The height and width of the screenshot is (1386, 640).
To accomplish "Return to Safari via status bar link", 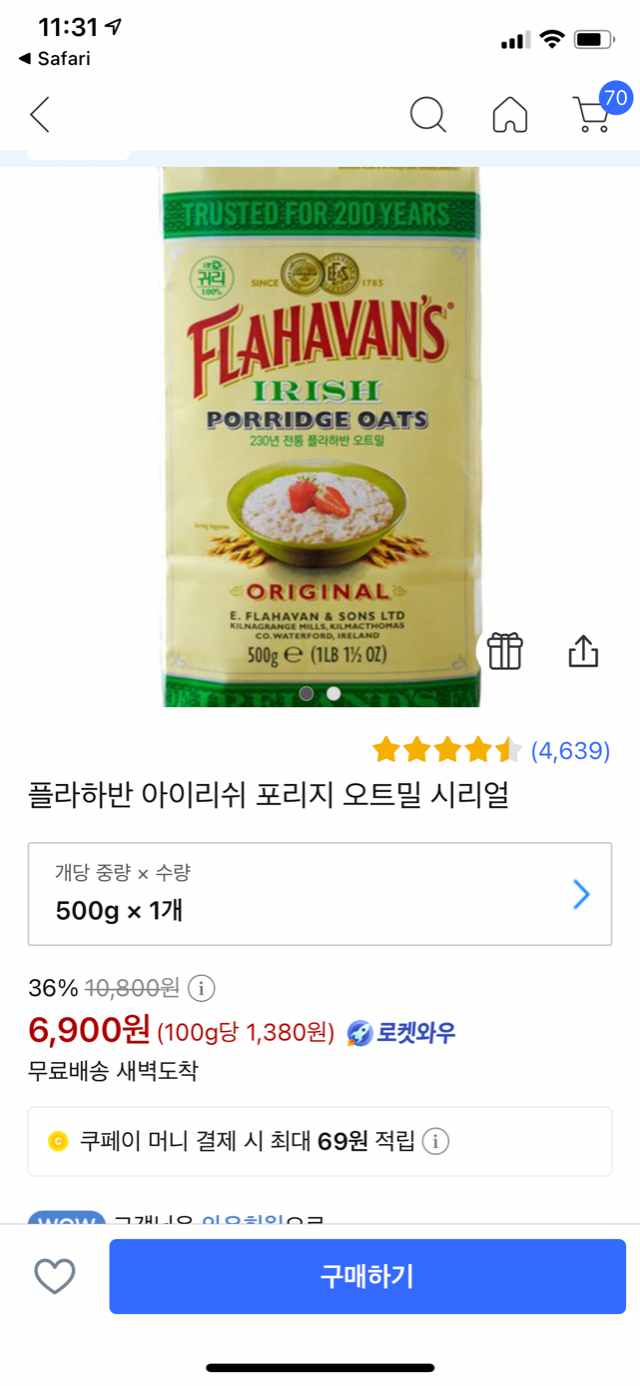I will tap(55, 59).
